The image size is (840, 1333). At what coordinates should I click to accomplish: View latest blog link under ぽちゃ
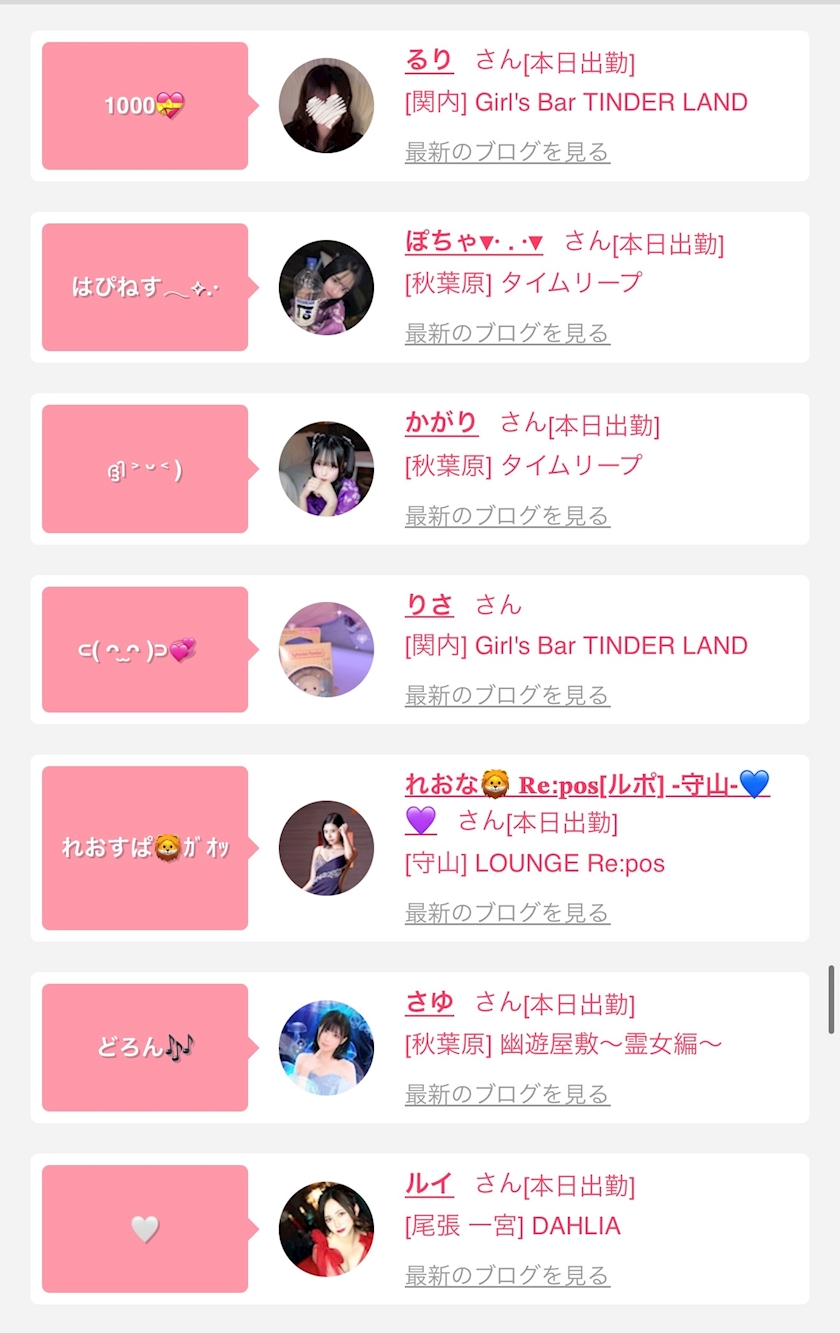(x=507, y=333)
